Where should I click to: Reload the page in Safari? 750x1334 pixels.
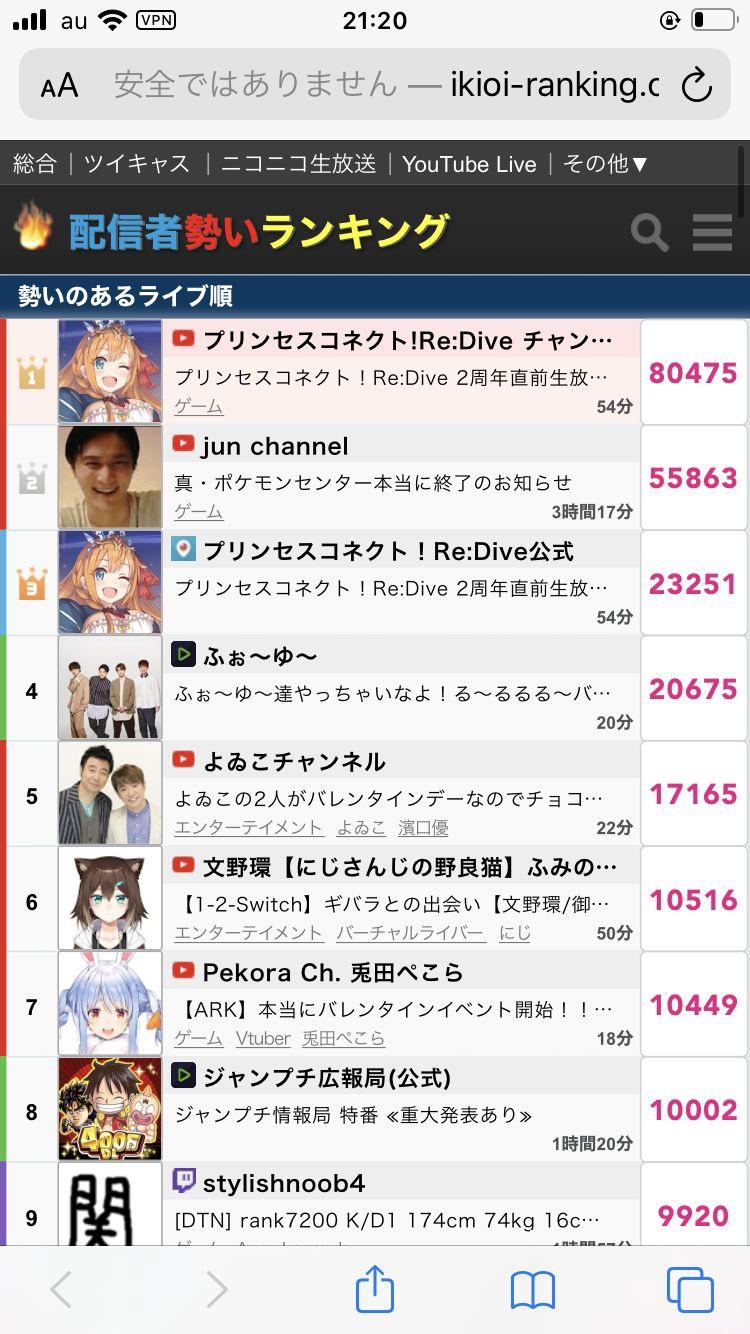tap(697, 85)
